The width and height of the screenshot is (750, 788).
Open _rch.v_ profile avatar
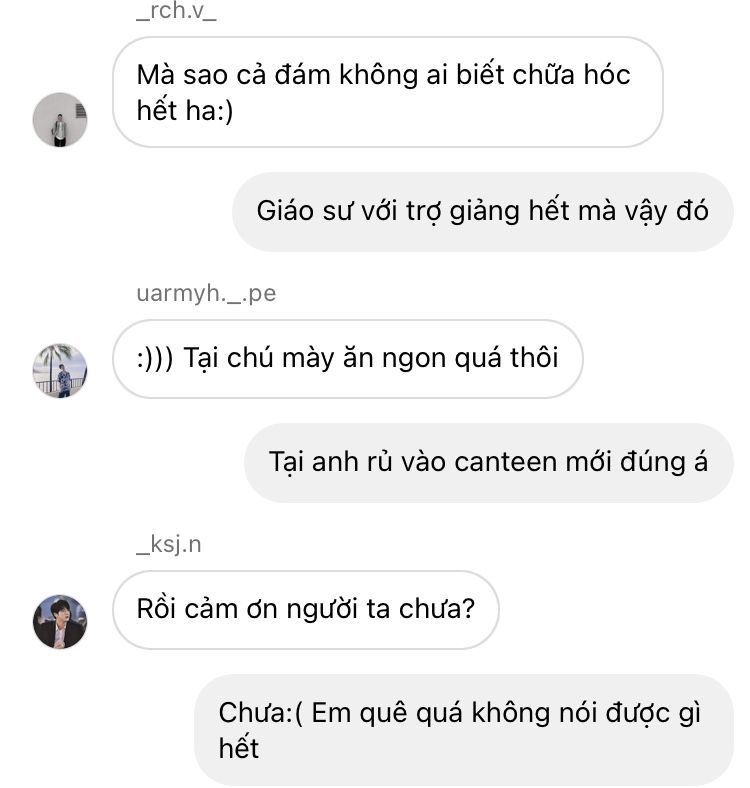click(x=60, y=120)
